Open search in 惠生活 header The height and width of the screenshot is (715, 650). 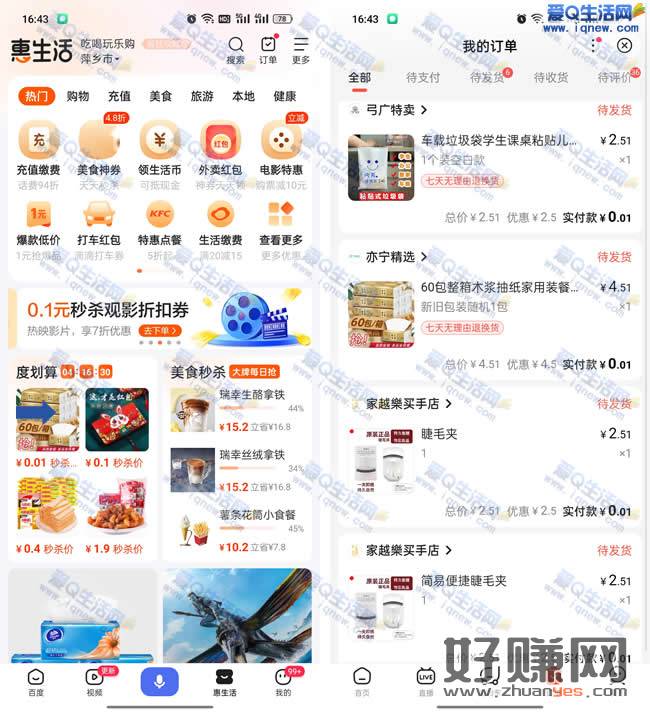point(236,50)
